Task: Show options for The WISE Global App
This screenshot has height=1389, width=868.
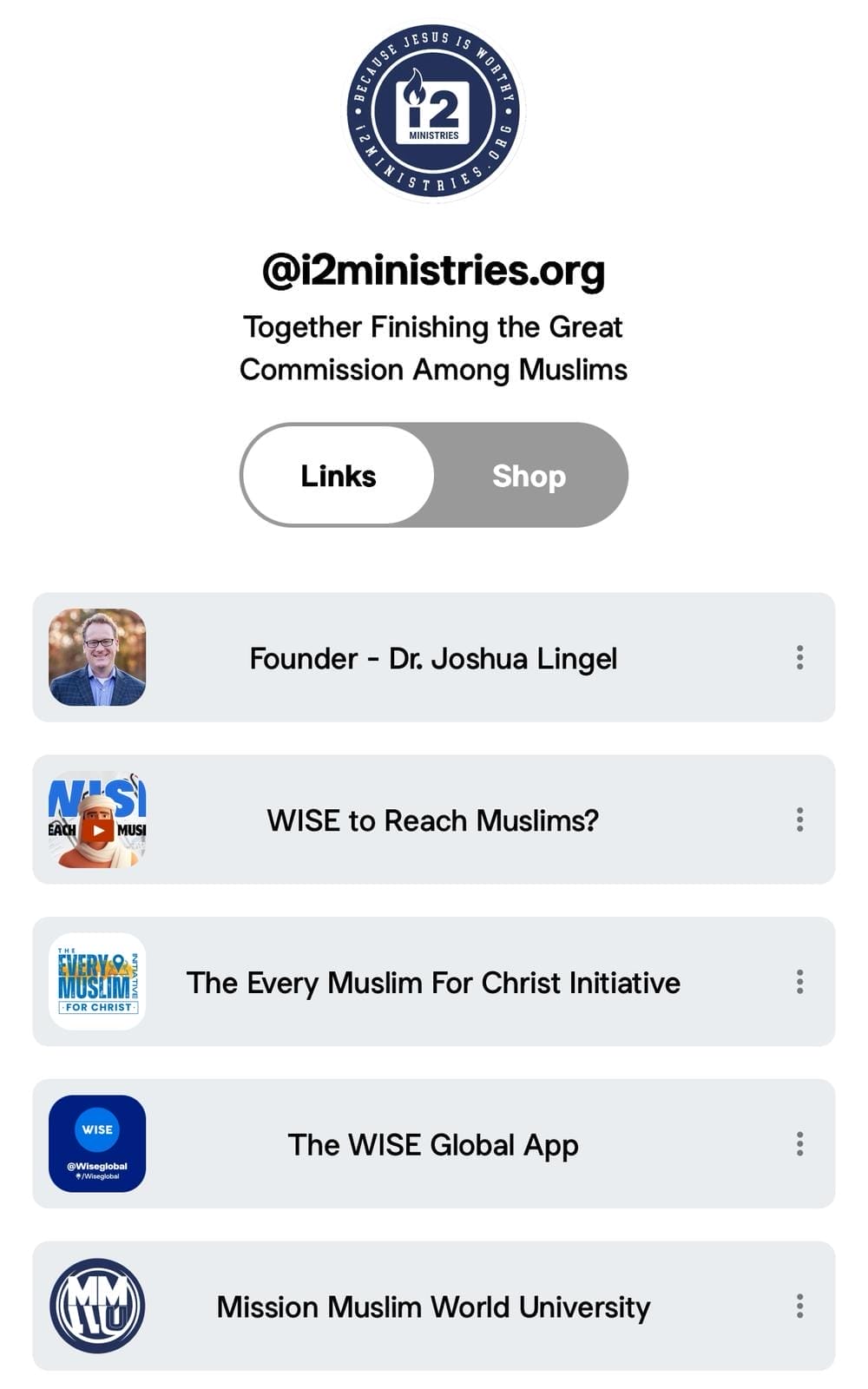Action: [799, 1143]
